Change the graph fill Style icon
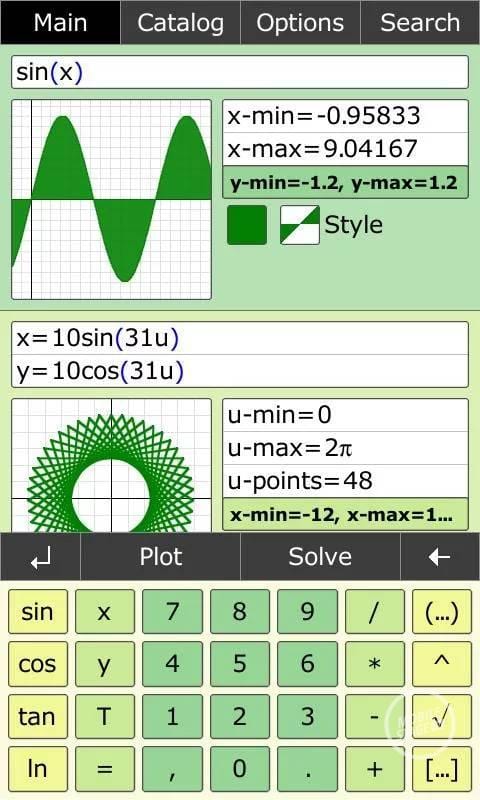Screen dimensions: 480x800 pos(300,225)
